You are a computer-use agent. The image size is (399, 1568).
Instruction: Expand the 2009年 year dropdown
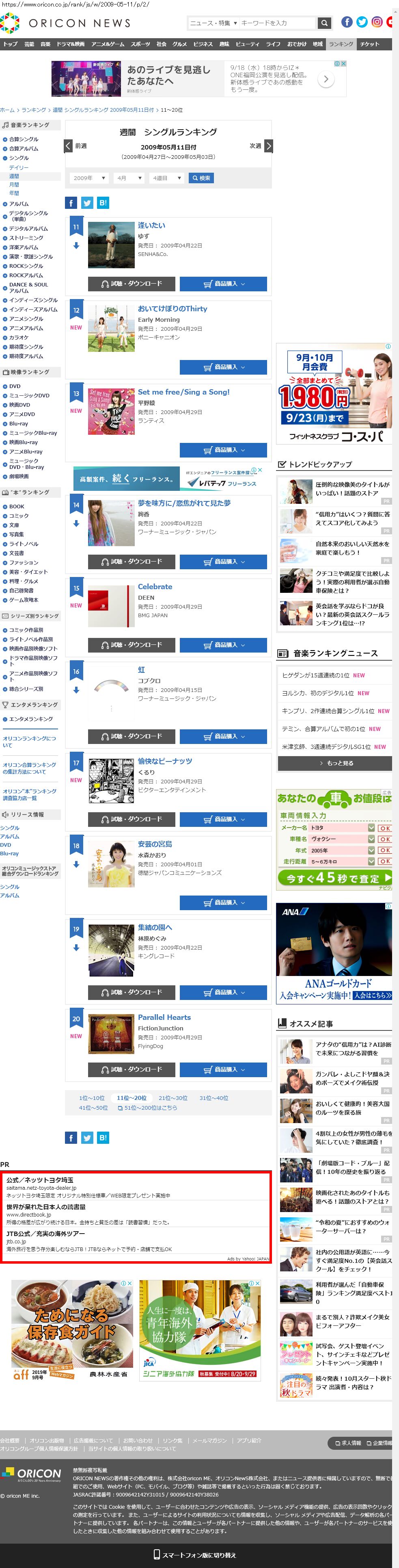(x=89, y=178)
